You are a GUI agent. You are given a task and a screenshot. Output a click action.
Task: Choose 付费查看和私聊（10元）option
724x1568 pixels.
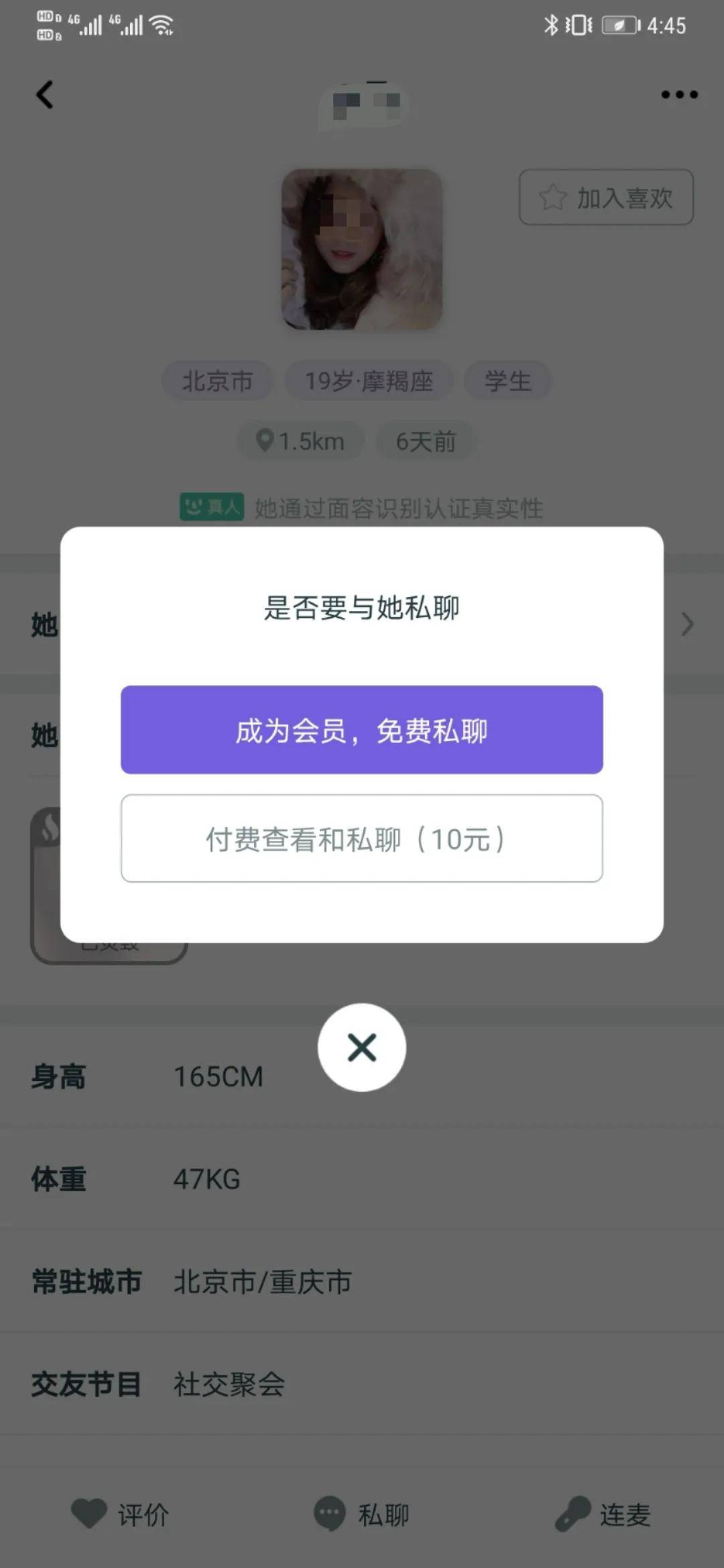362,838
